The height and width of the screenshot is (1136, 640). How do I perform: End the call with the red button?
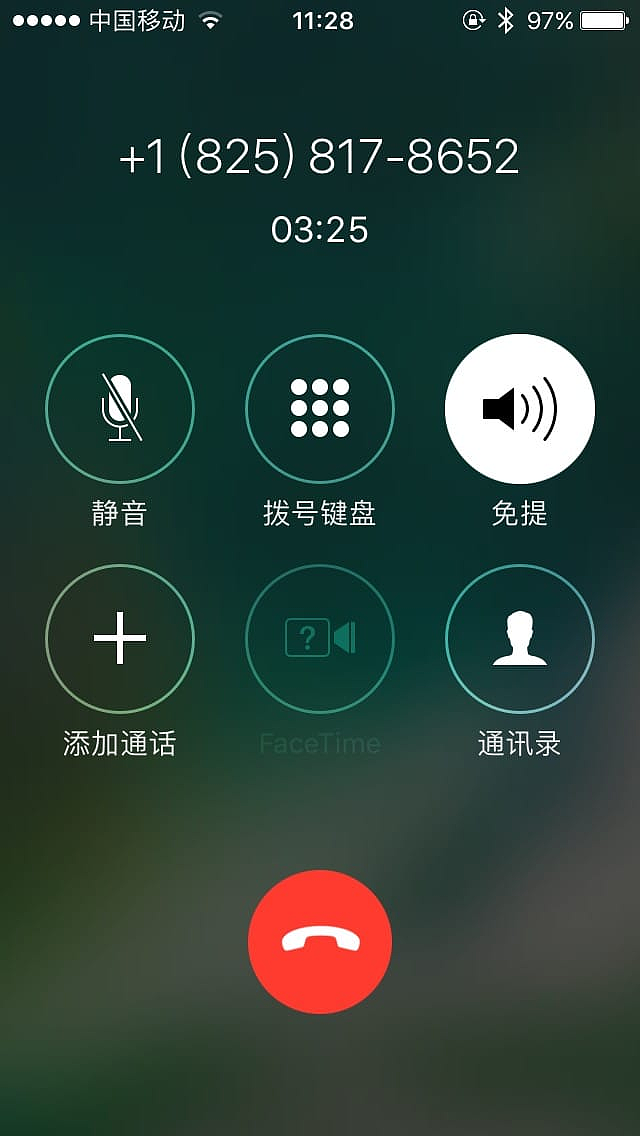(320, 941)
